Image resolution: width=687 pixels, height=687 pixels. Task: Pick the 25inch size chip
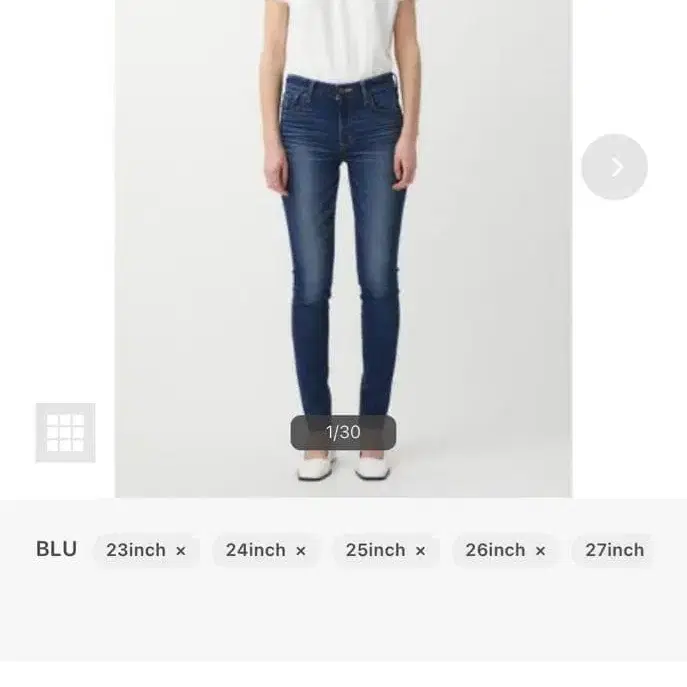click(376, 550)
